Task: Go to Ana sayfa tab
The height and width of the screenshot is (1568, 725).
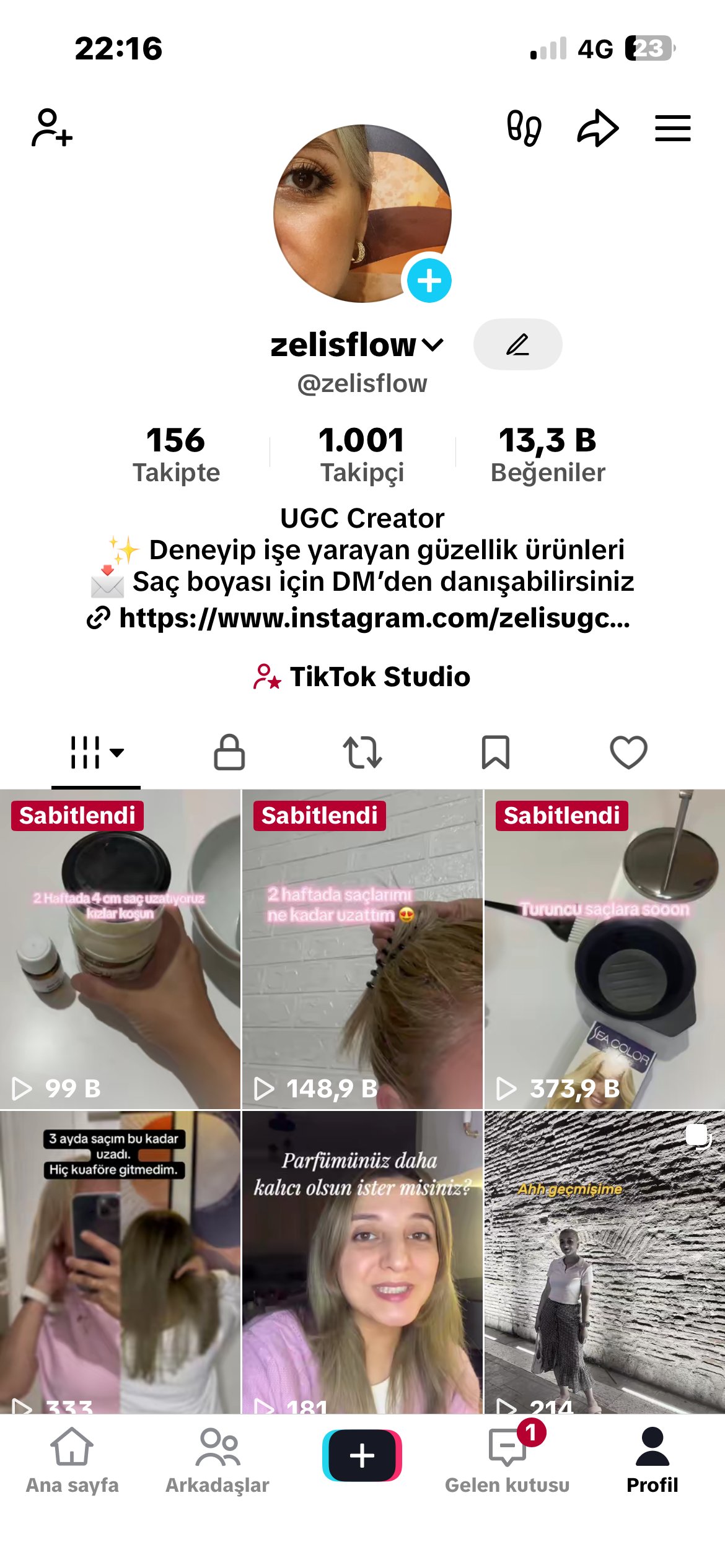Action: click(x=72, y=1460)
